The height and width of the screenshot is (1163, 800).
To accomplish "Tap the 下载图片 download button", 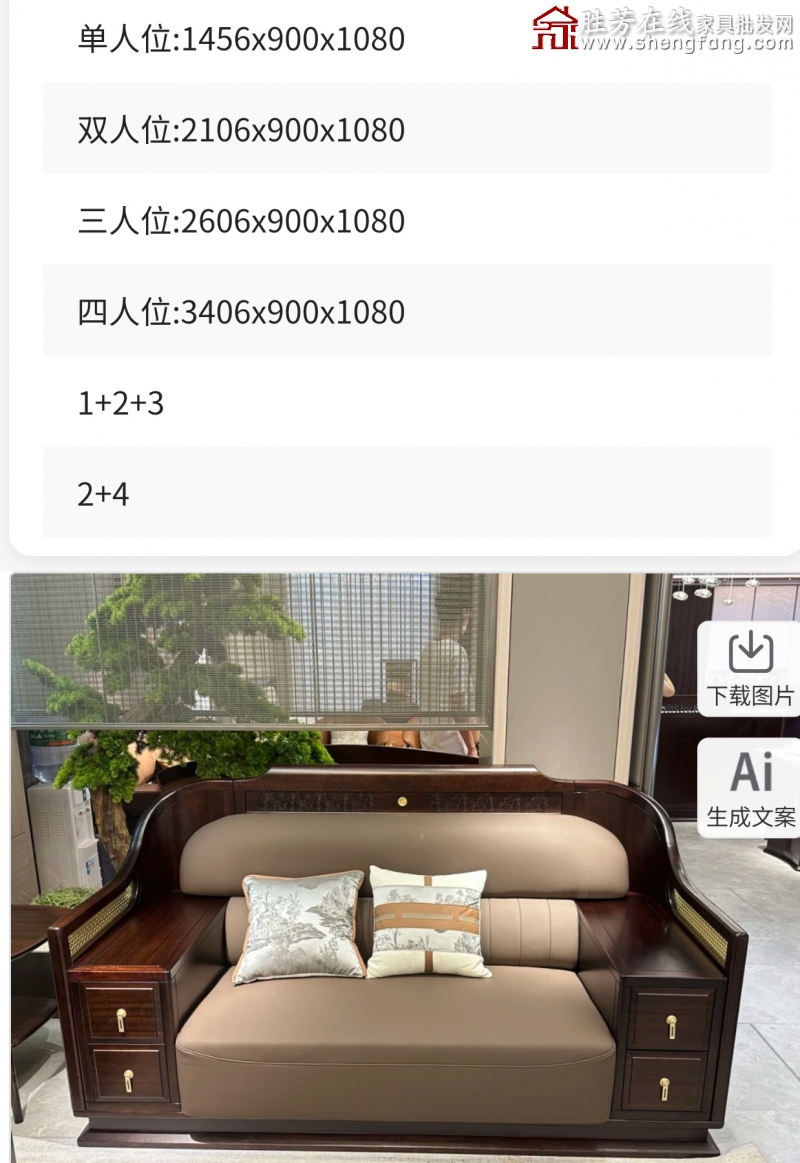I will [x=750, y=668].
